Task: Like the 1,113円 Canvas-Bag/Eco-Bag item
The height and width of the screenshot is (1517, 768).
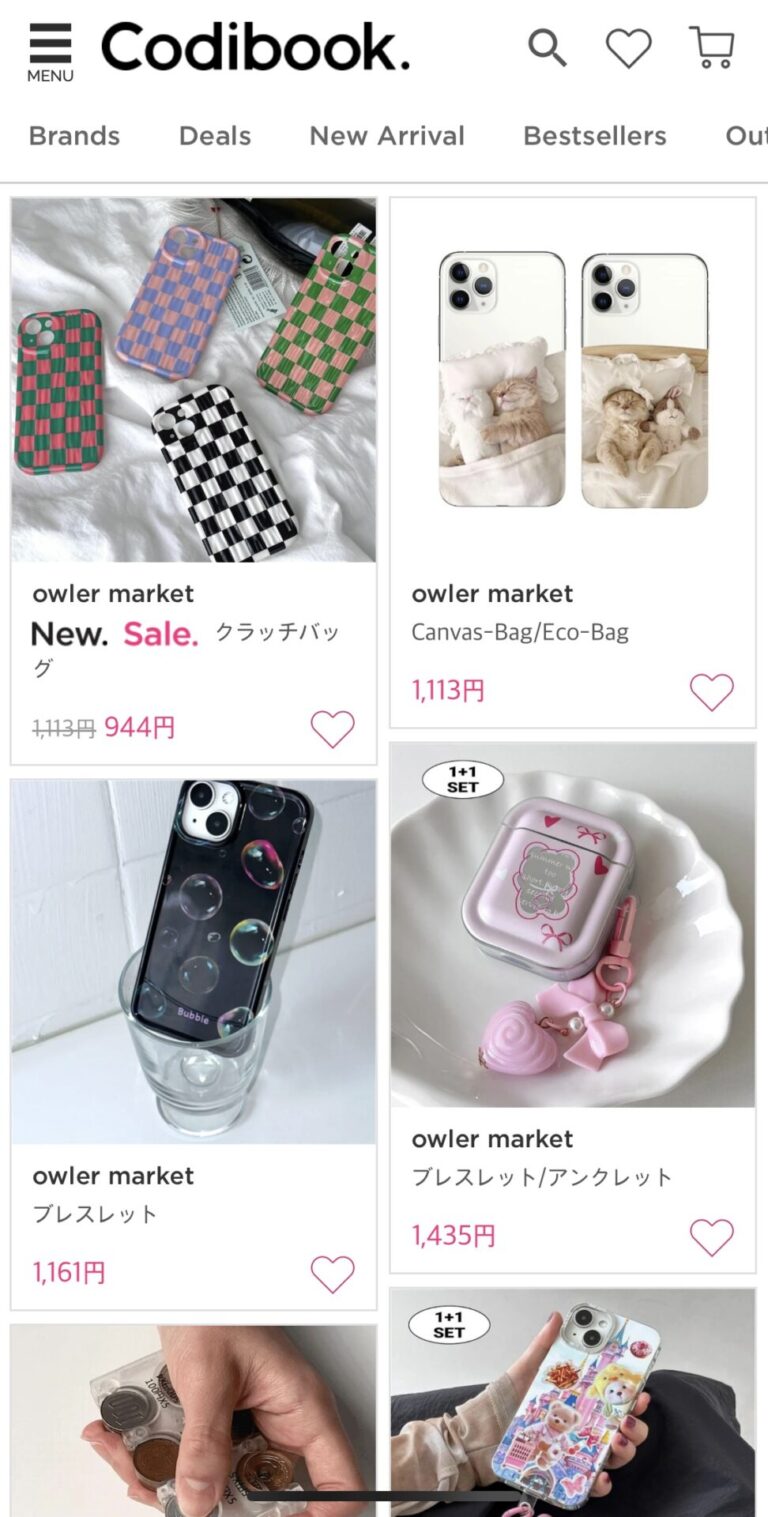Action: (711, 692)
